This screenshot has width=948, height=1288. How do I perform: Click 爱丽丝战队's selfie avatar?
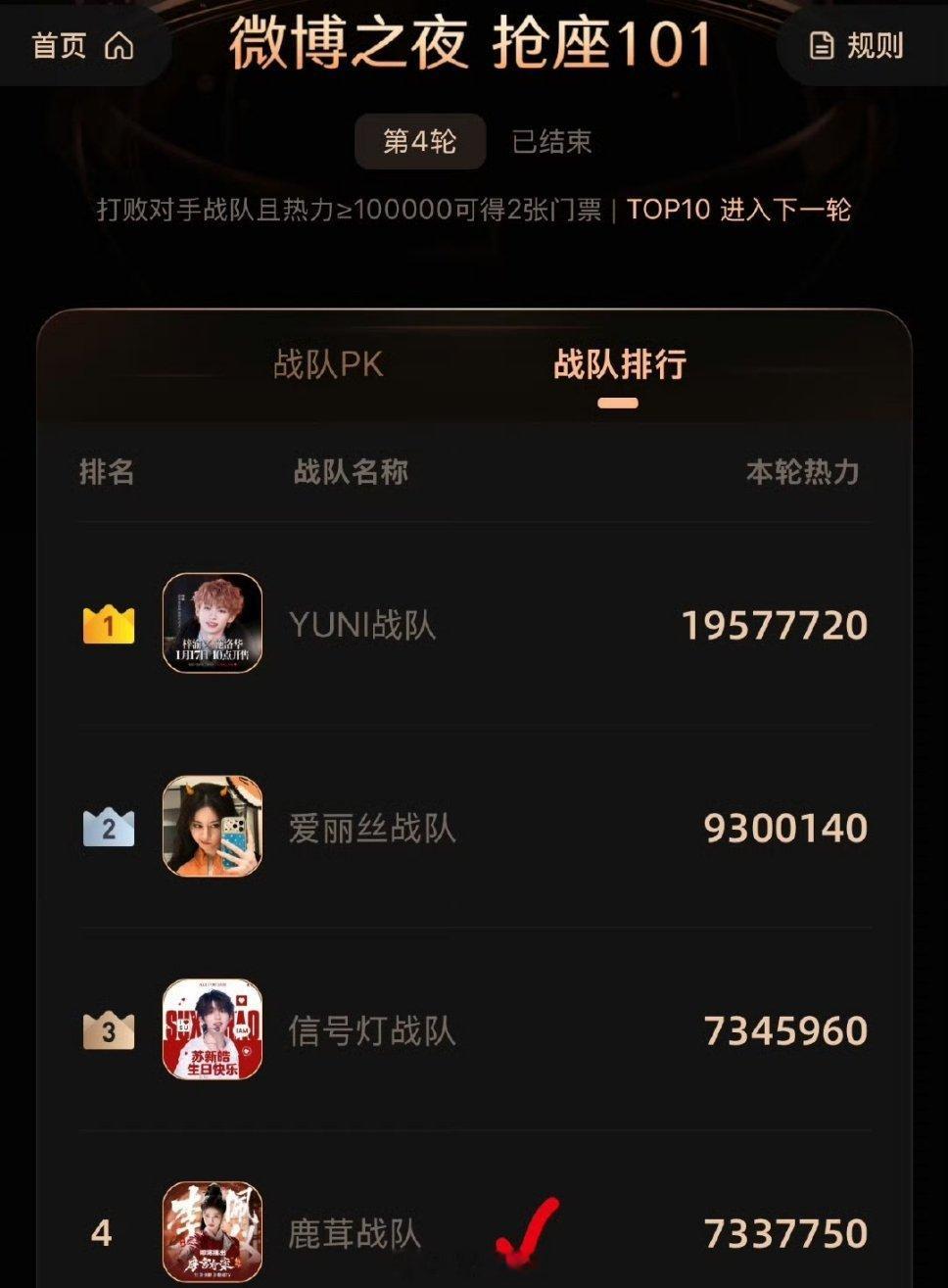(x=213, y=827)
